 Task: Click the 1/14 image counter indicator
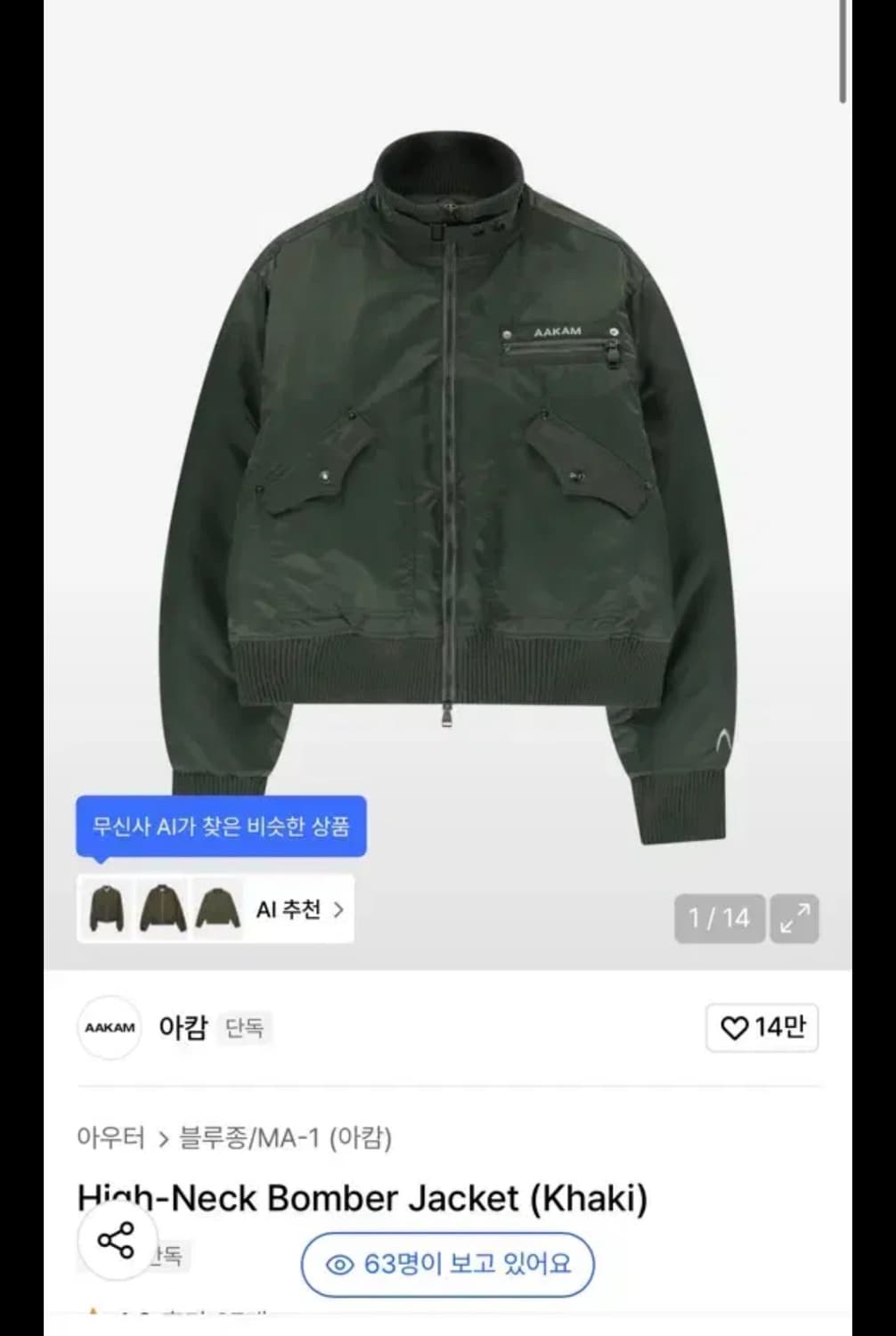click(720, 917)
